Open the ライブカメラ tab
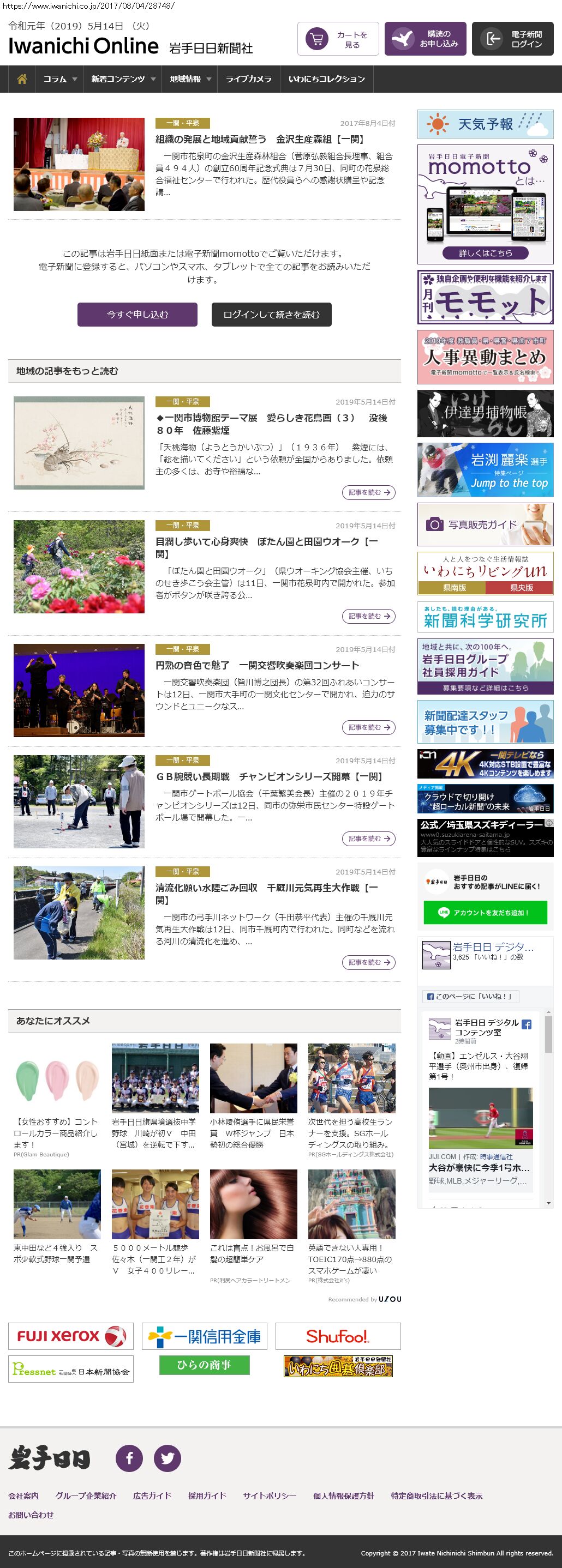The image size is (562, 1568). 248,79
